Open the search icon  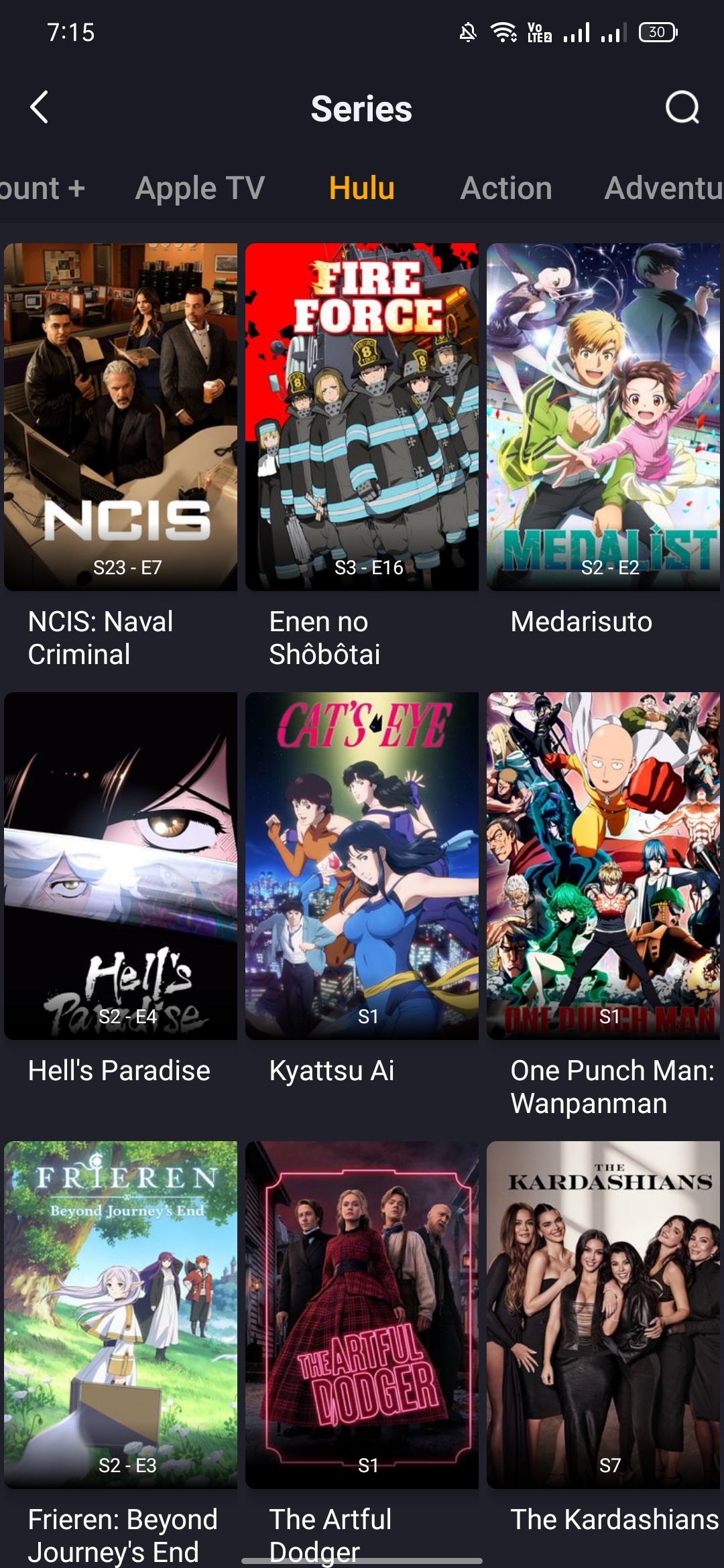(682, 107)
